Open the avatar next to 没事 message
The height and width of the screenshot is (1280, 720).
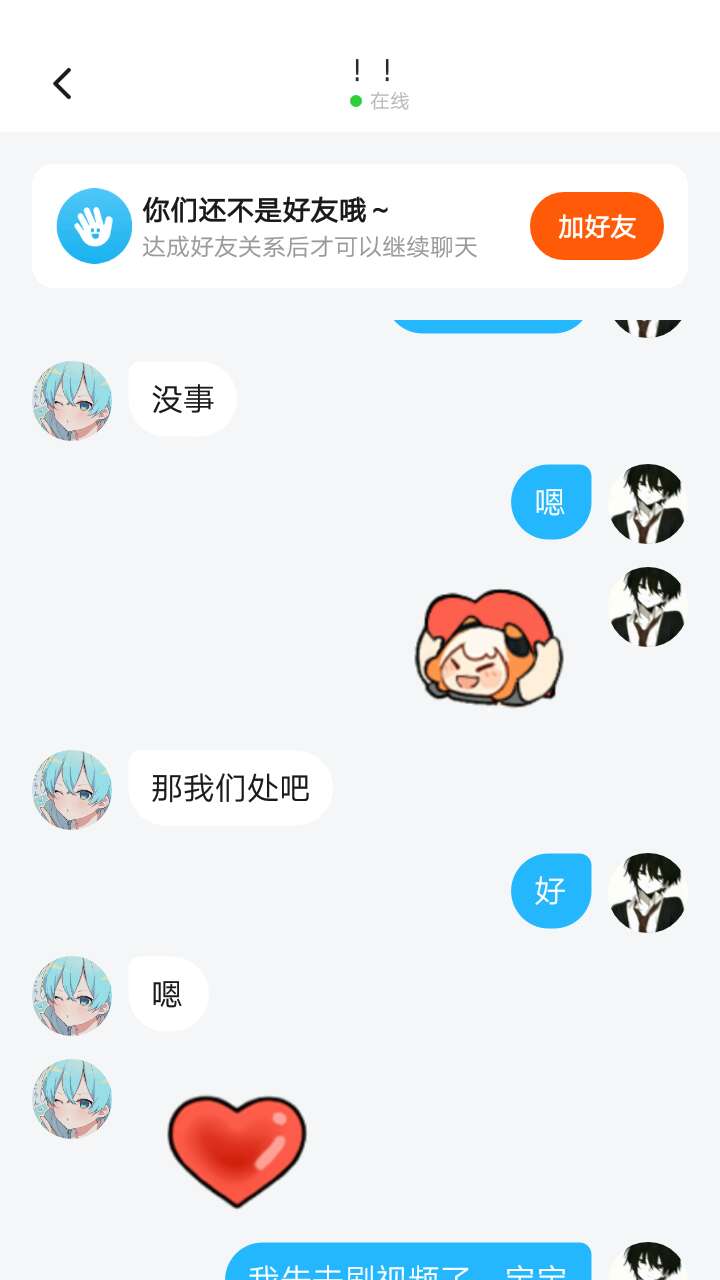click(x=72, y=401)
